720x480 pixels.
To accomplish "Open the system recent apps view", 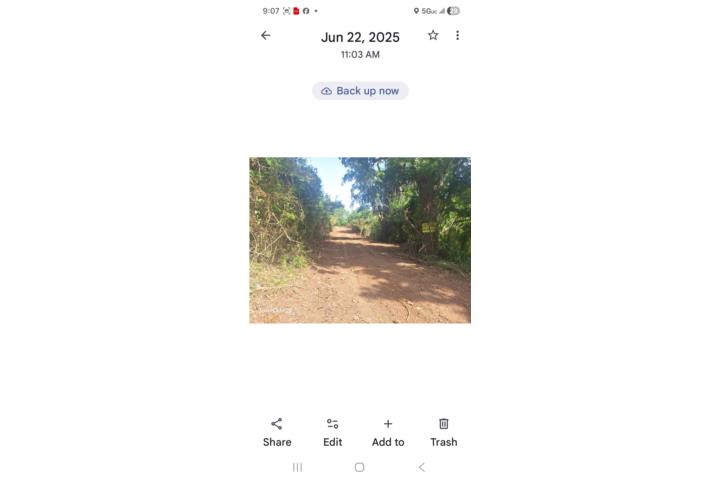I will [x=297, y=467].
